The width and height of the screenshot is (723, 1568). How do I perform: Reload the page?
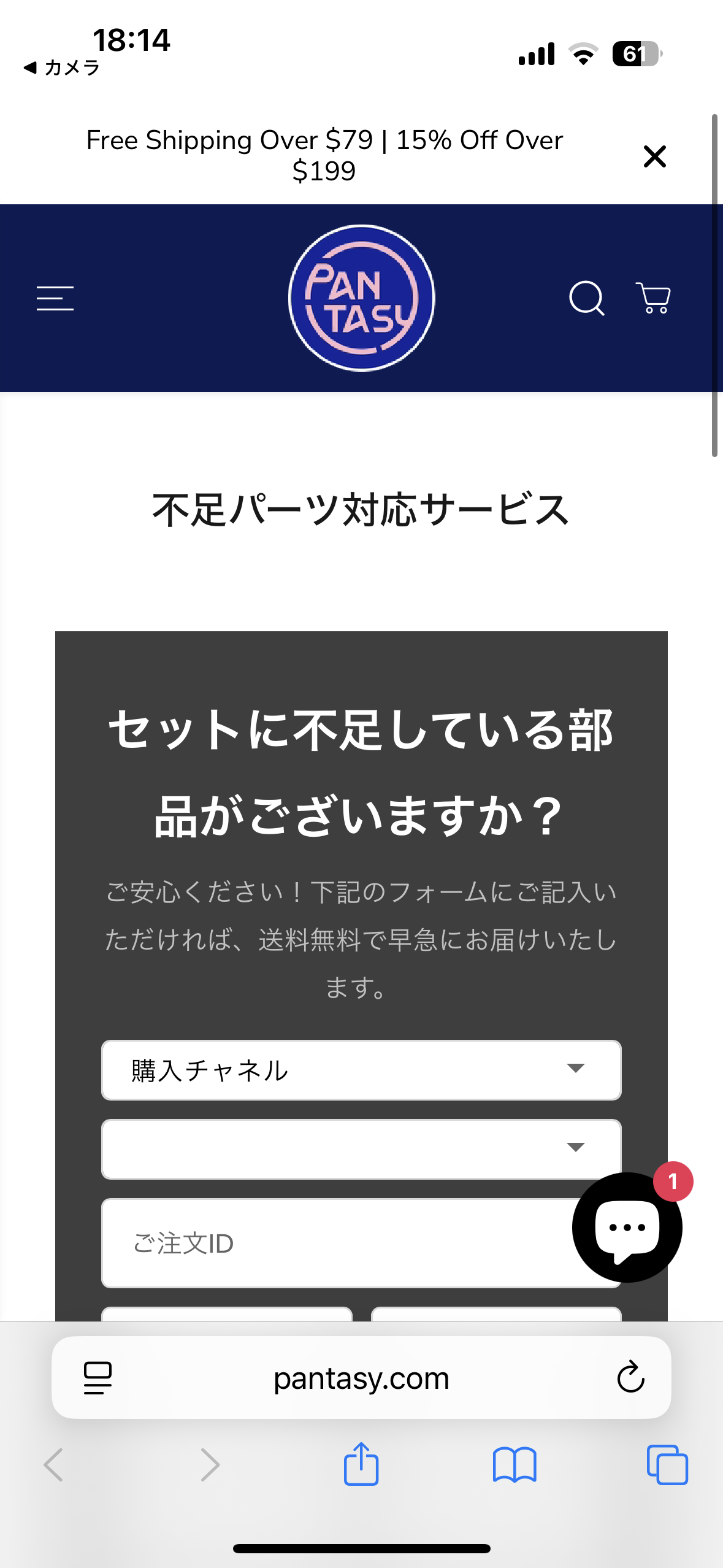(630, 1378)
